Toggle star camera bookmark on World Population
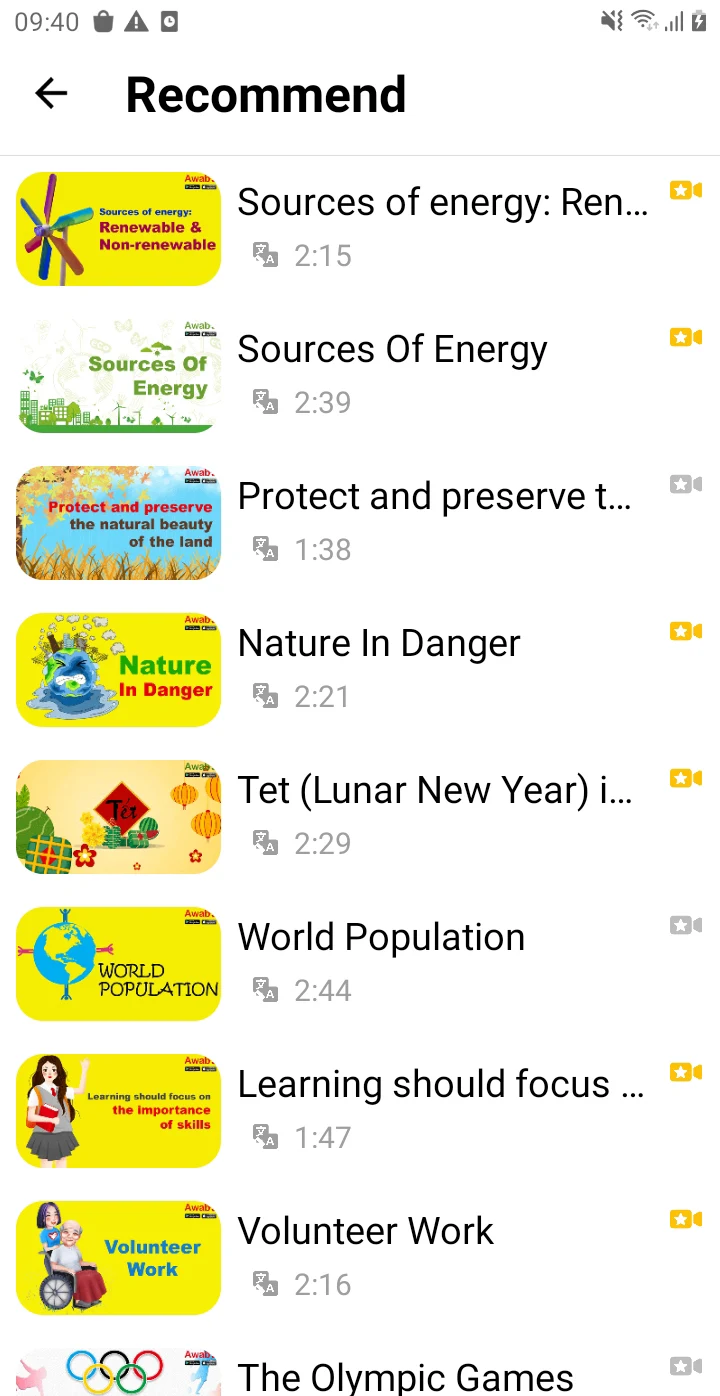This screenshot has height=1396, width=720. coord(685,925)
